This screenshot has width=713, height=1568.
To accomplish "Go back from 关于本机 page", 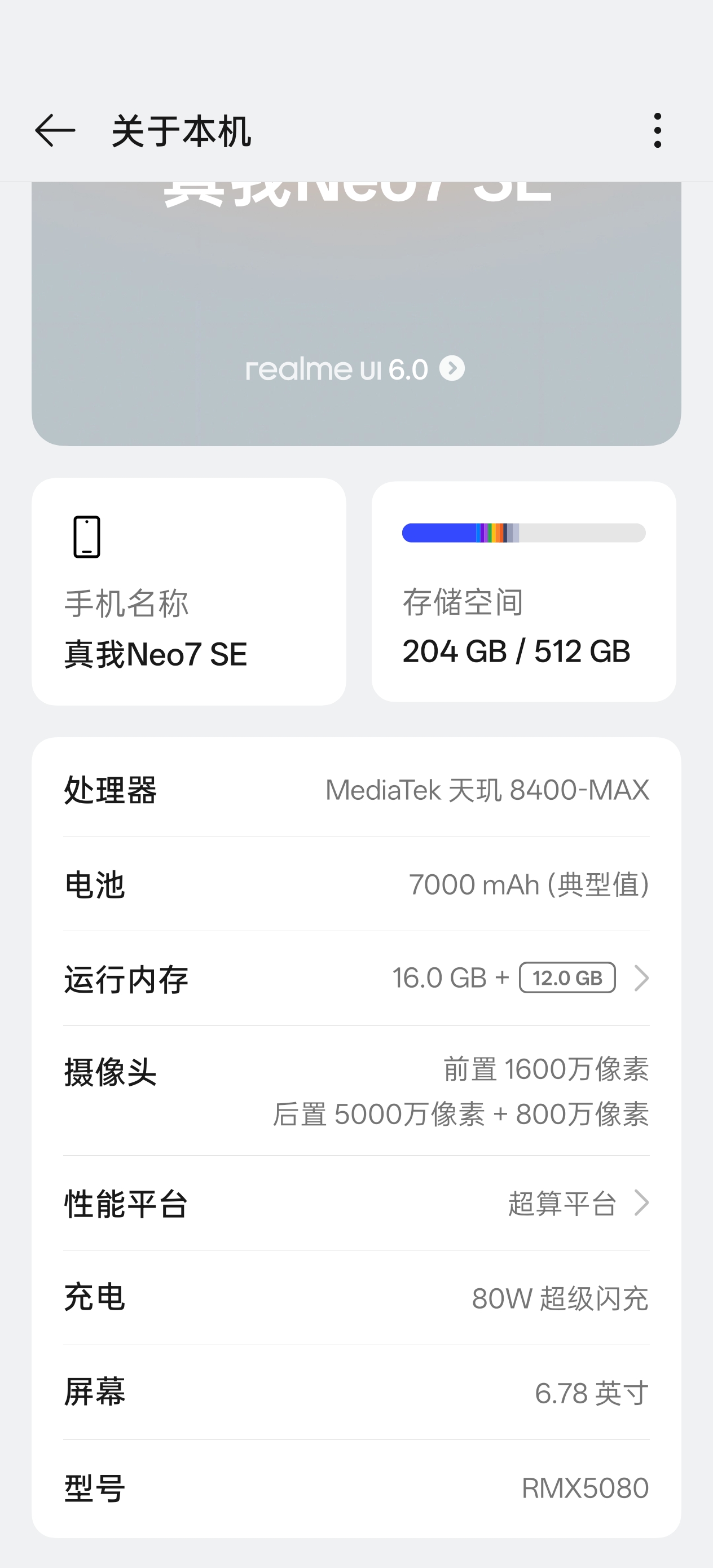I will point(55,130).
